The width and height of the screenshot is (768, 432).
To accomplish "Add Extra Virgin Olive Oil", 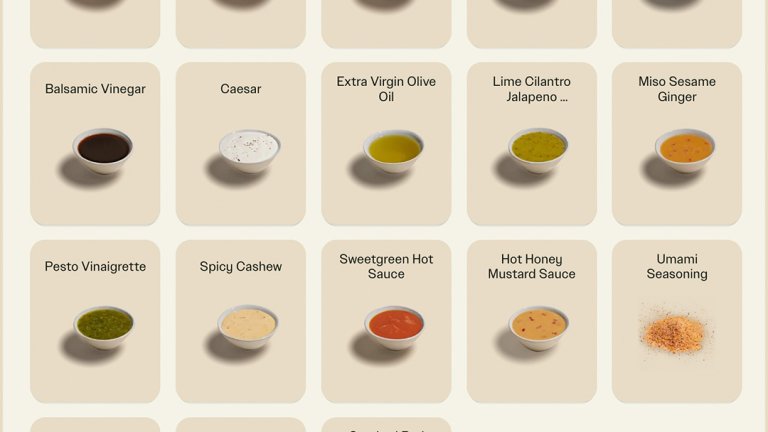I will pos(386,145).
